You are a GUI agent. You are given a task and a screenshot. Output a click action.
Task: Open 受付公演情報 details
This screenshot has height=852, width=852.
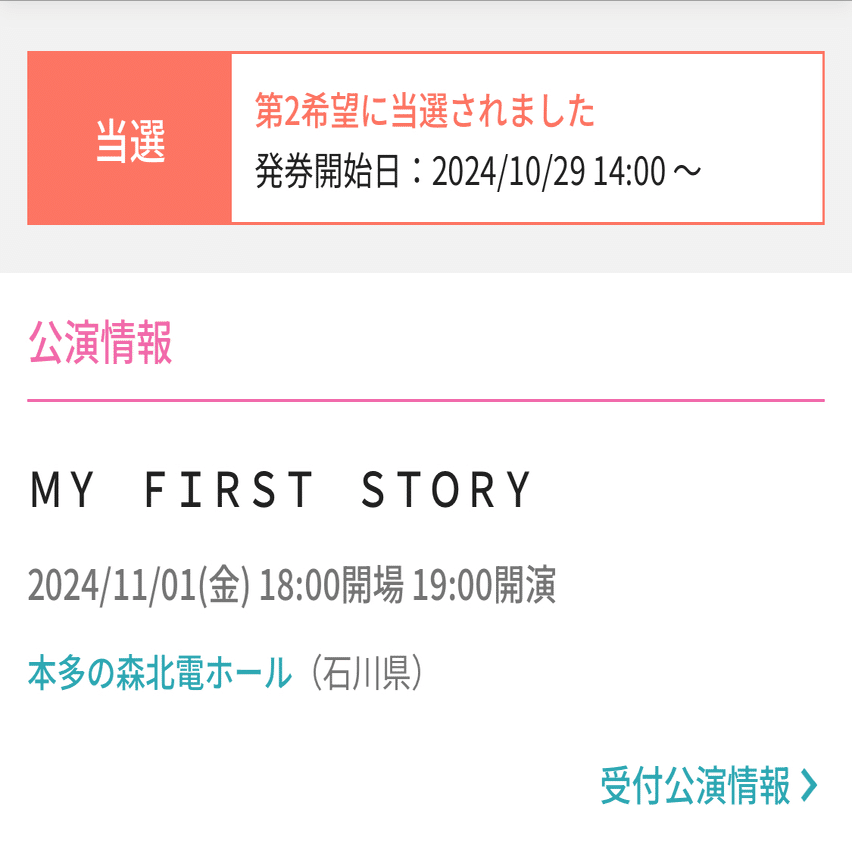pyautogui.click(x=708, y=786)
